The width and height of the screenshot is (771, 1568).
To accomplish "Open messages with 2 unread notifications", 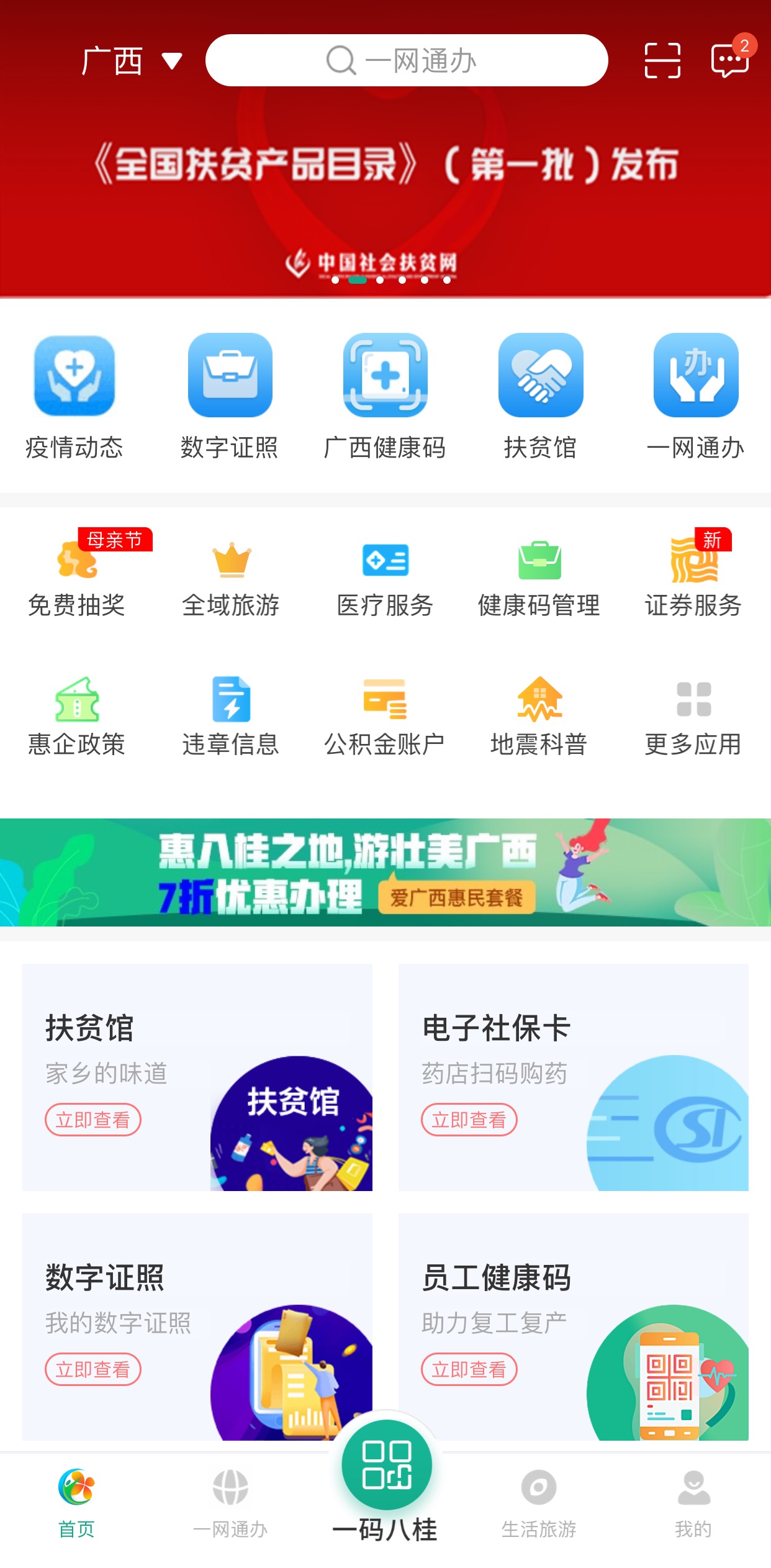I will click(730, 61).
